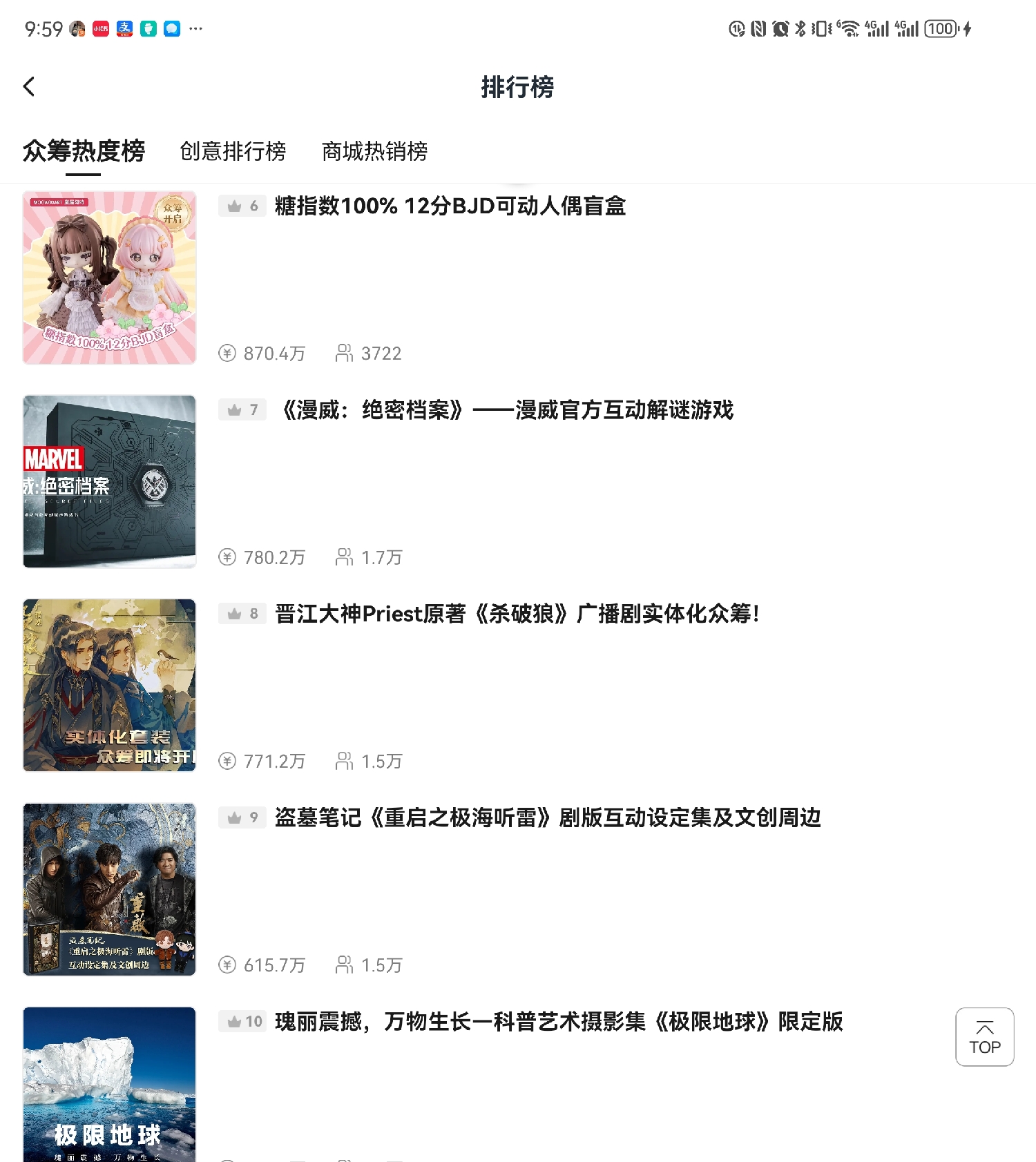Image resolution: width=1036 pixels, height=1162 pixels.
Task: Open the 盗墓笔记《重启之极海听雷》 project
Action: [547, 817]
